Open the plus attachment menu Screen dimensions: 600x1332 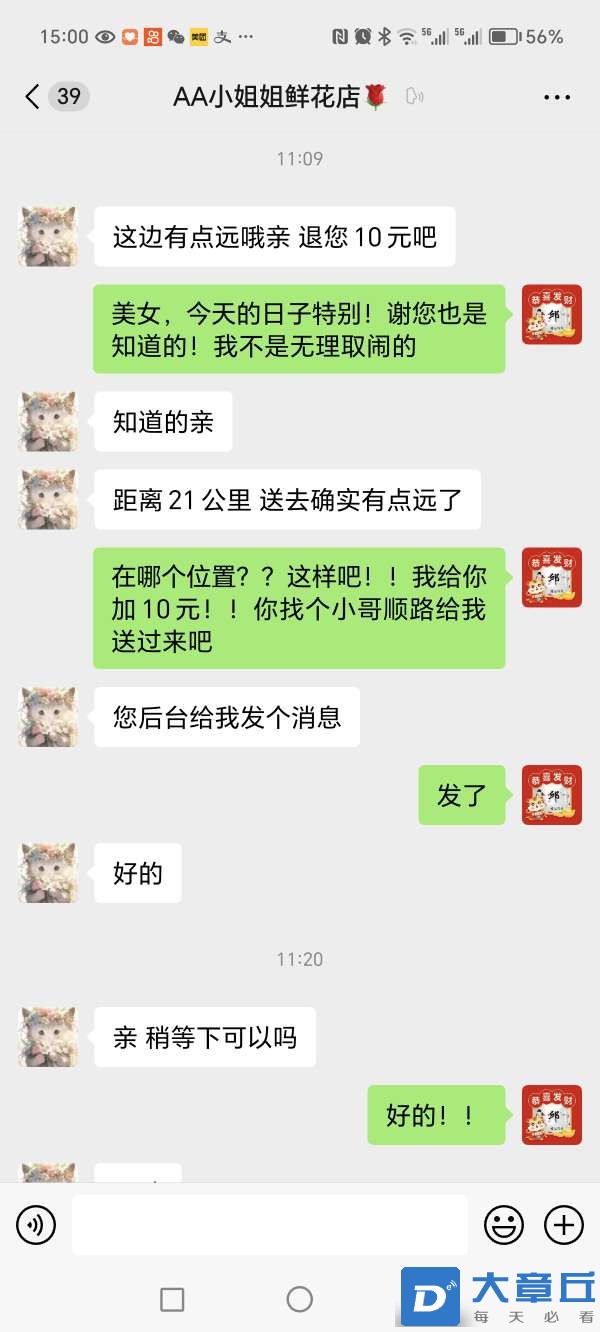tap(563, 1224)
